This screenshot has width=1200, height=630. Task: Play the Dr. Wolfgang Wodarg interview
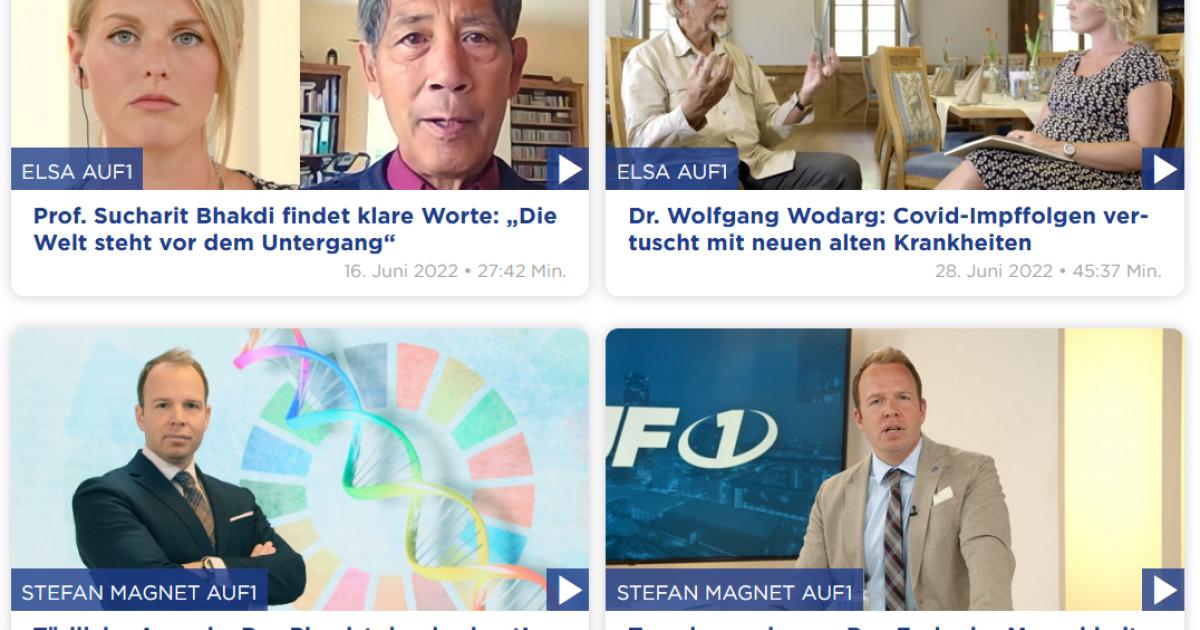point(1163,169)
